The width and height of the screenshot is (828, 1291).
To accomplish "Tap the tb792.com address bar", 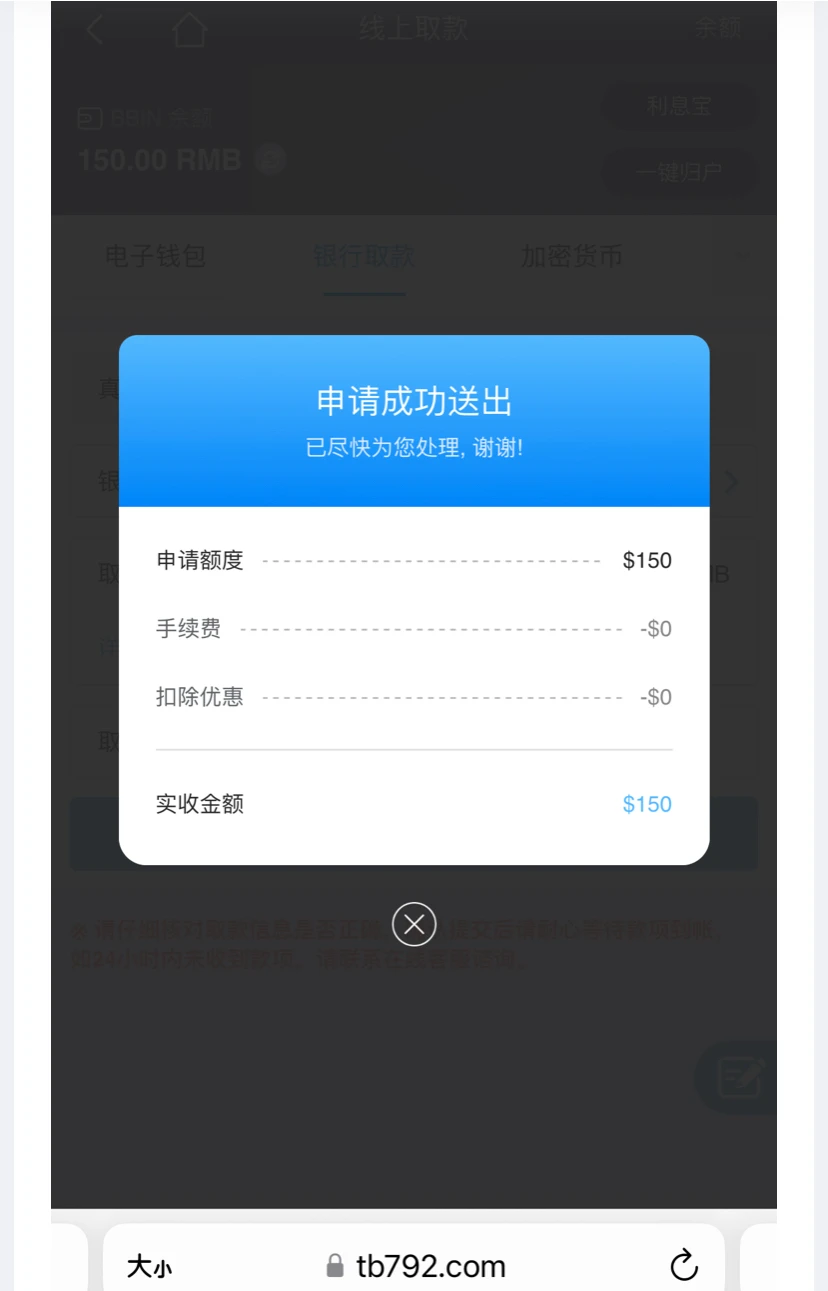I will (x=416, y=1266).
